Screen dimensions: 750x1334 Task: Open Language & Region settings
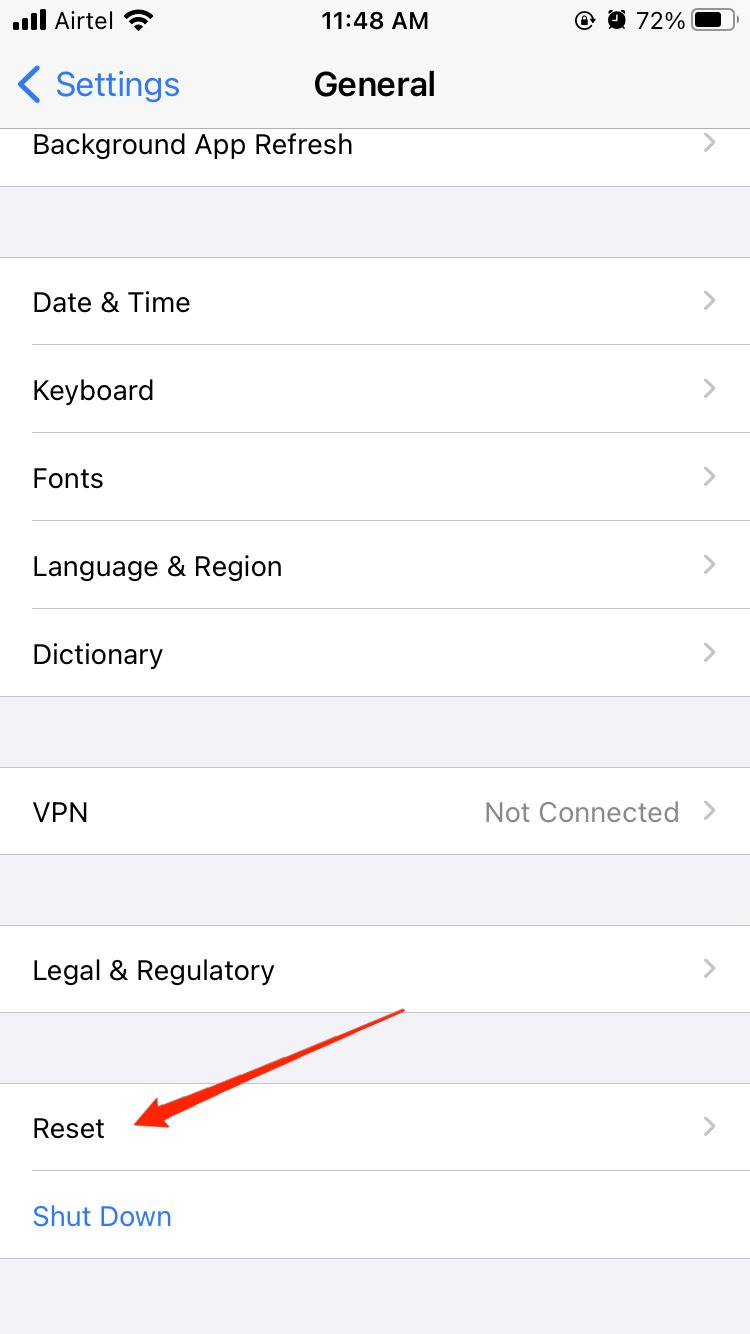pos(375,566)
